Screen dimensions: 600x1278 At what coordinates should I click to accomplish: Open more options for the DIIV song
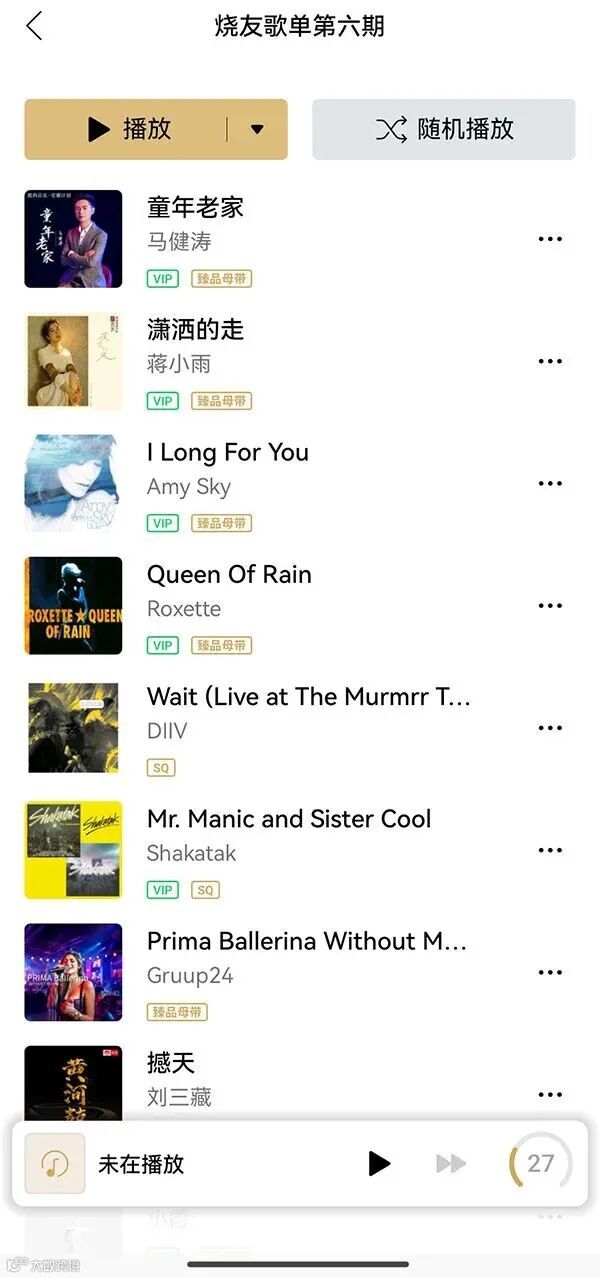point(550,728)
